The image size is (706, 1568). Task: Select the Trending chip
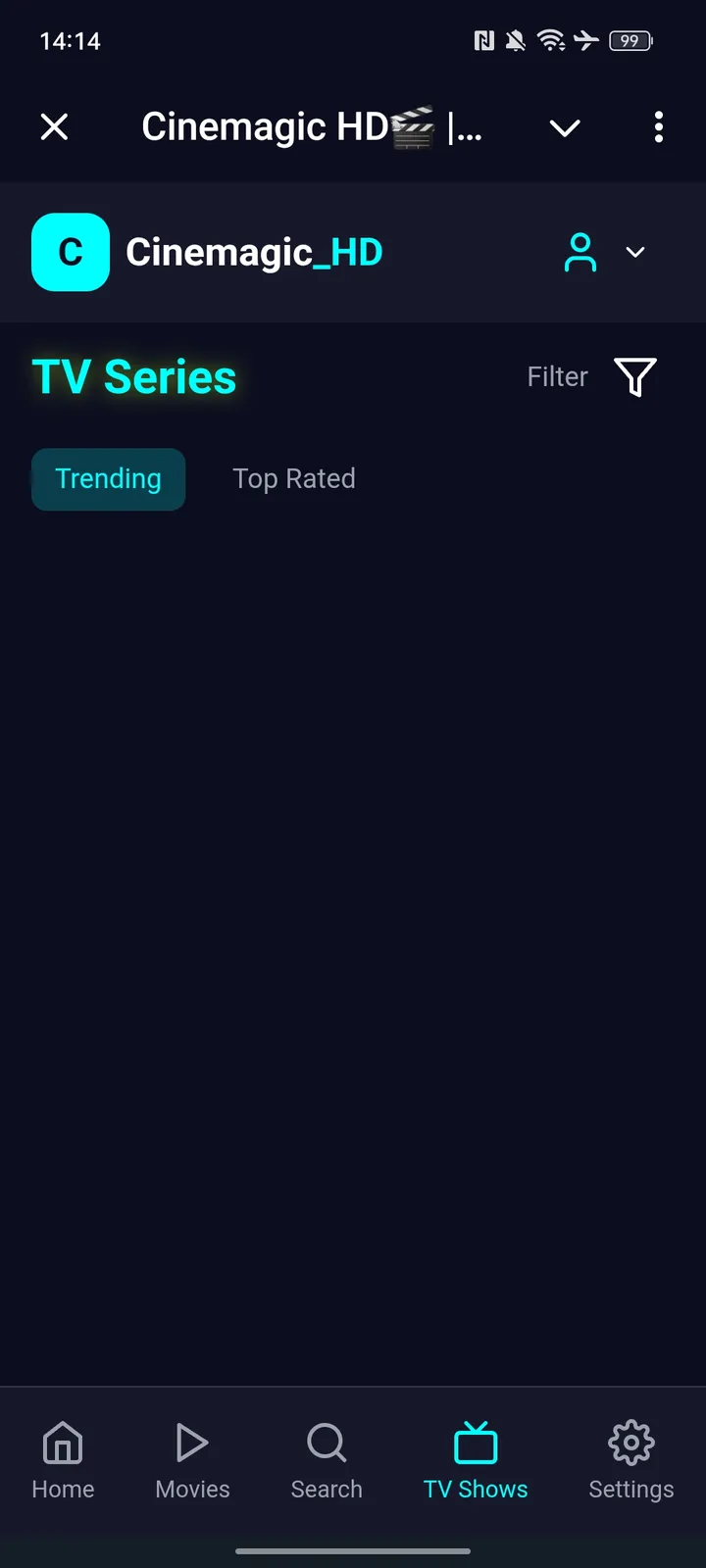109,479
